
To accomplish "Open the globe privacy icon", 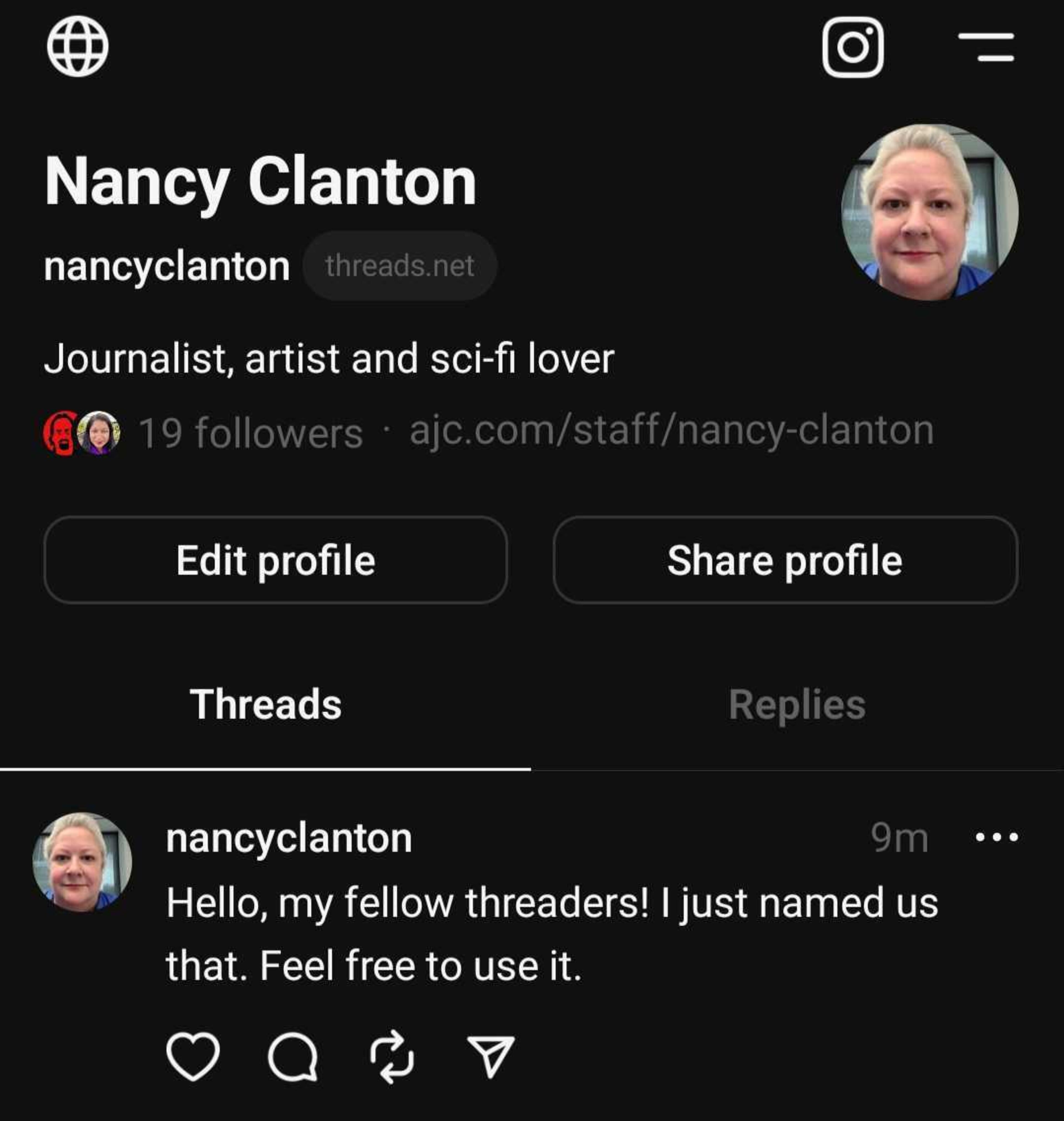I will tap(78, 46).
